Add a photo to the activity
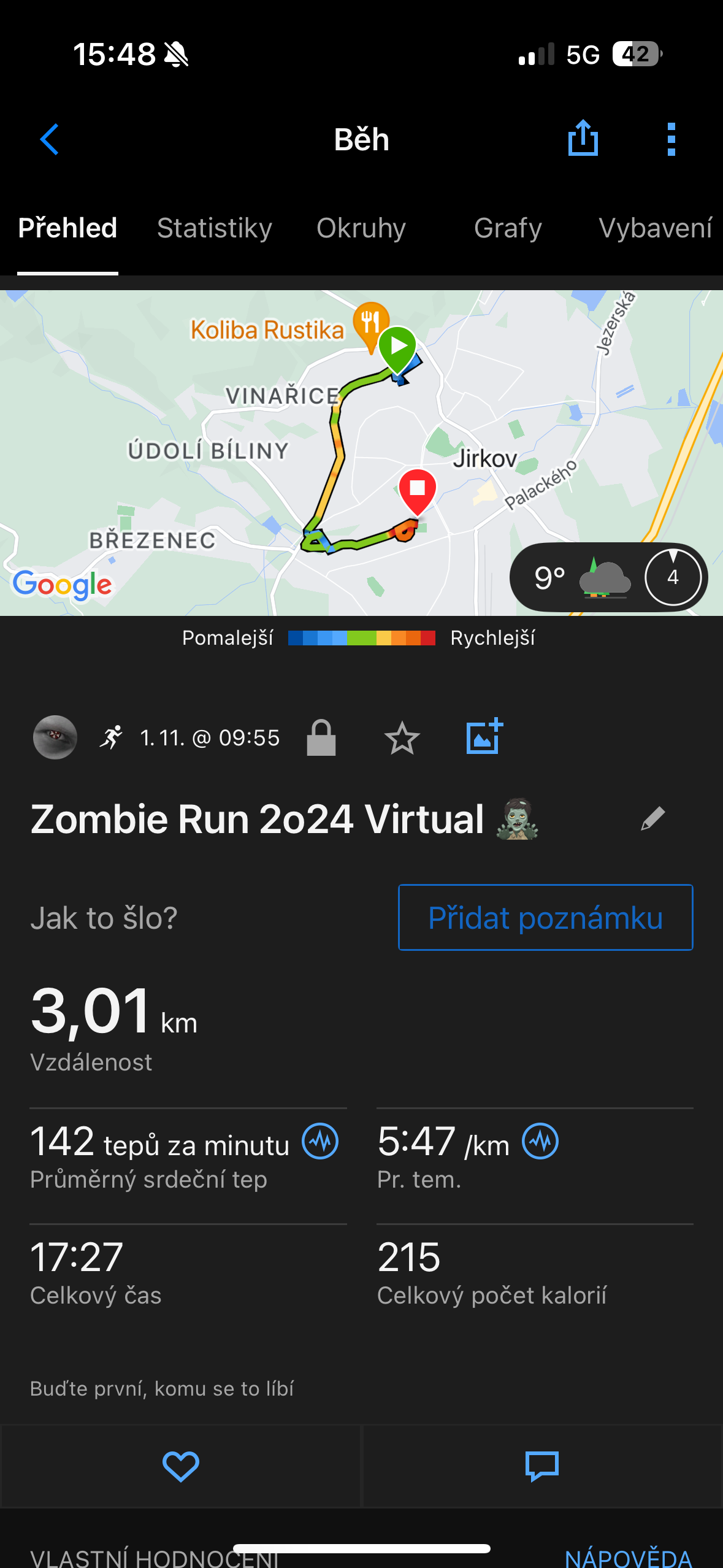This screenshot has height=1568, width=723. [484, 736]
